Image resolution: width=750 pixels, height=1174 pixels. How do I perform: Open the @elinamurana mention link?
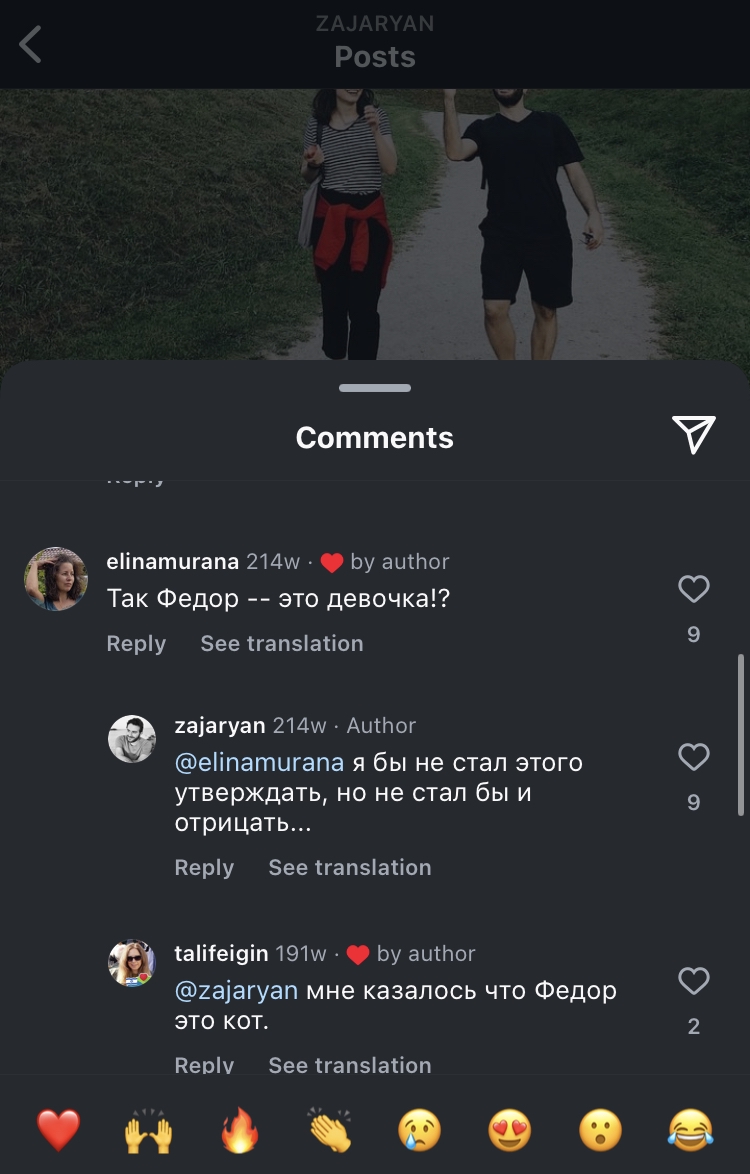pos(259,763)
